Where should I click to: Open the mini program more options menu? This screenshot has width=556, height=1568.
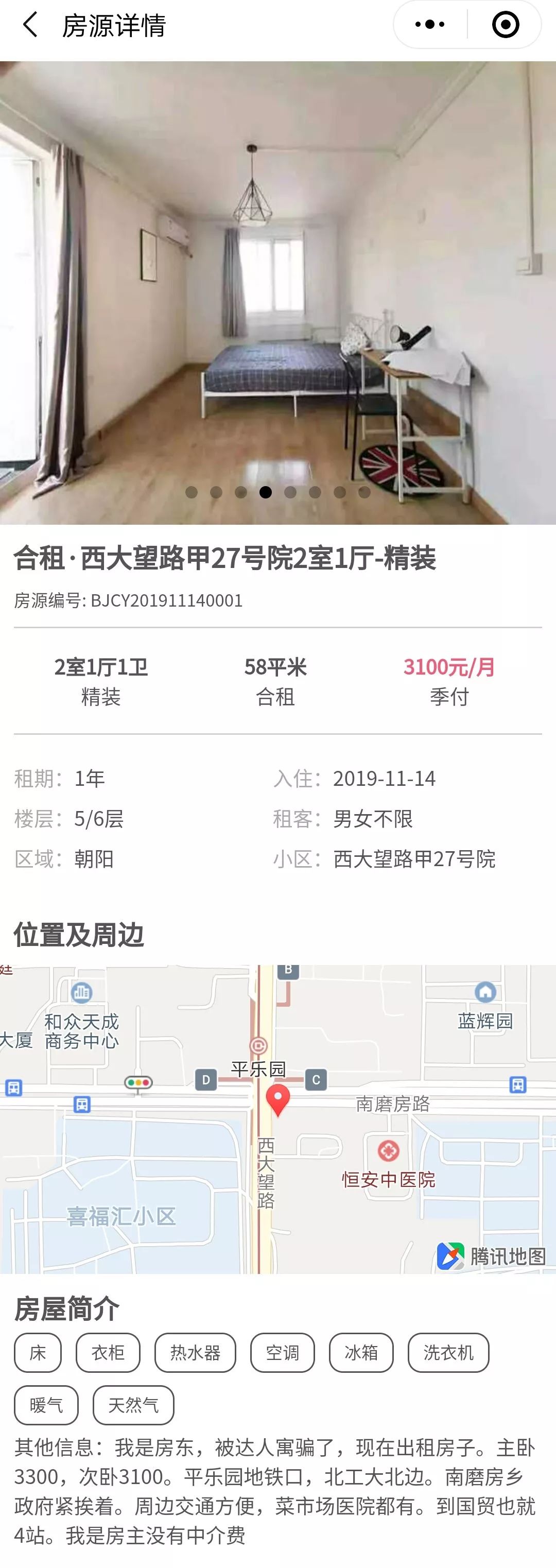pyautogui.click(x=429, y=24)
